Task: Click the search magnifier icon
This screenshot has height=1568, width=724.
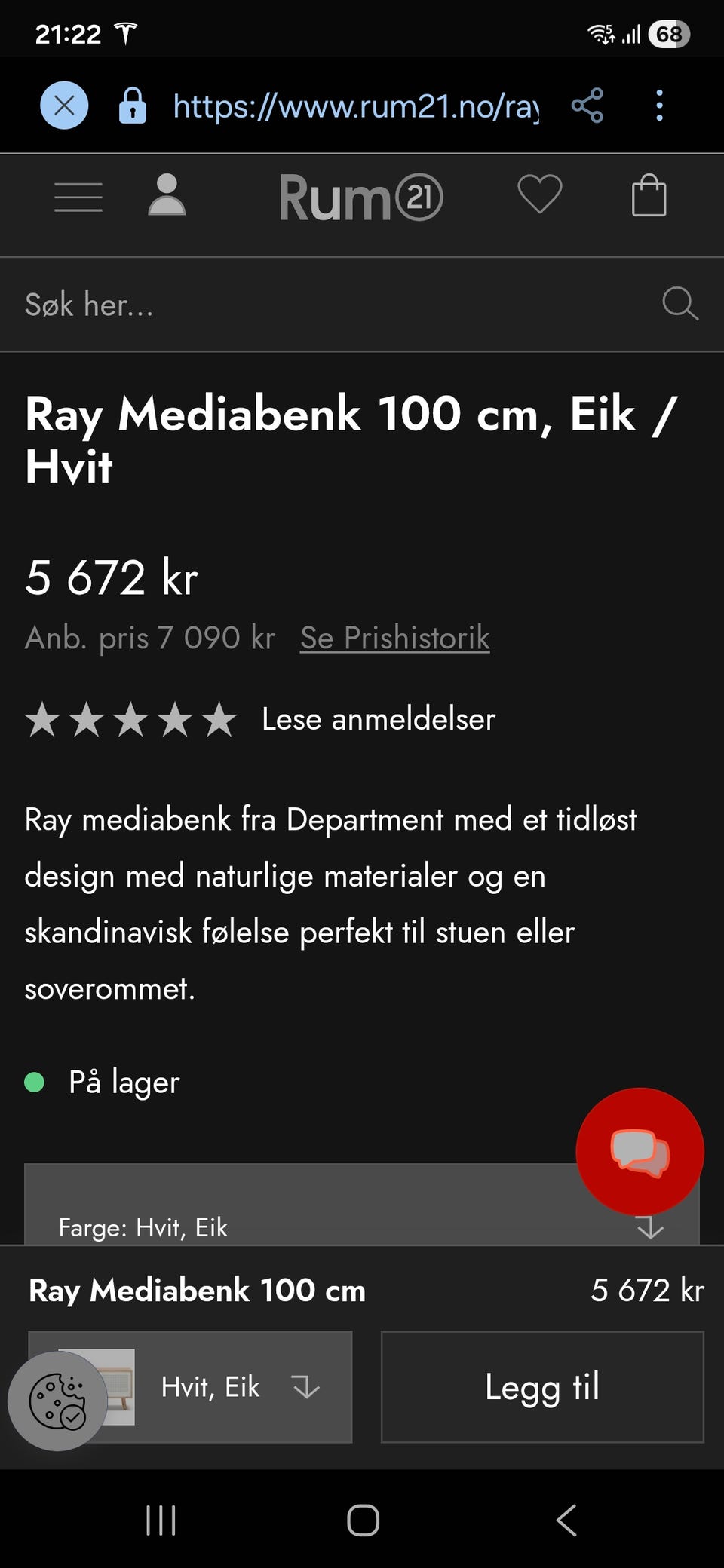Action: pos(680,304)
